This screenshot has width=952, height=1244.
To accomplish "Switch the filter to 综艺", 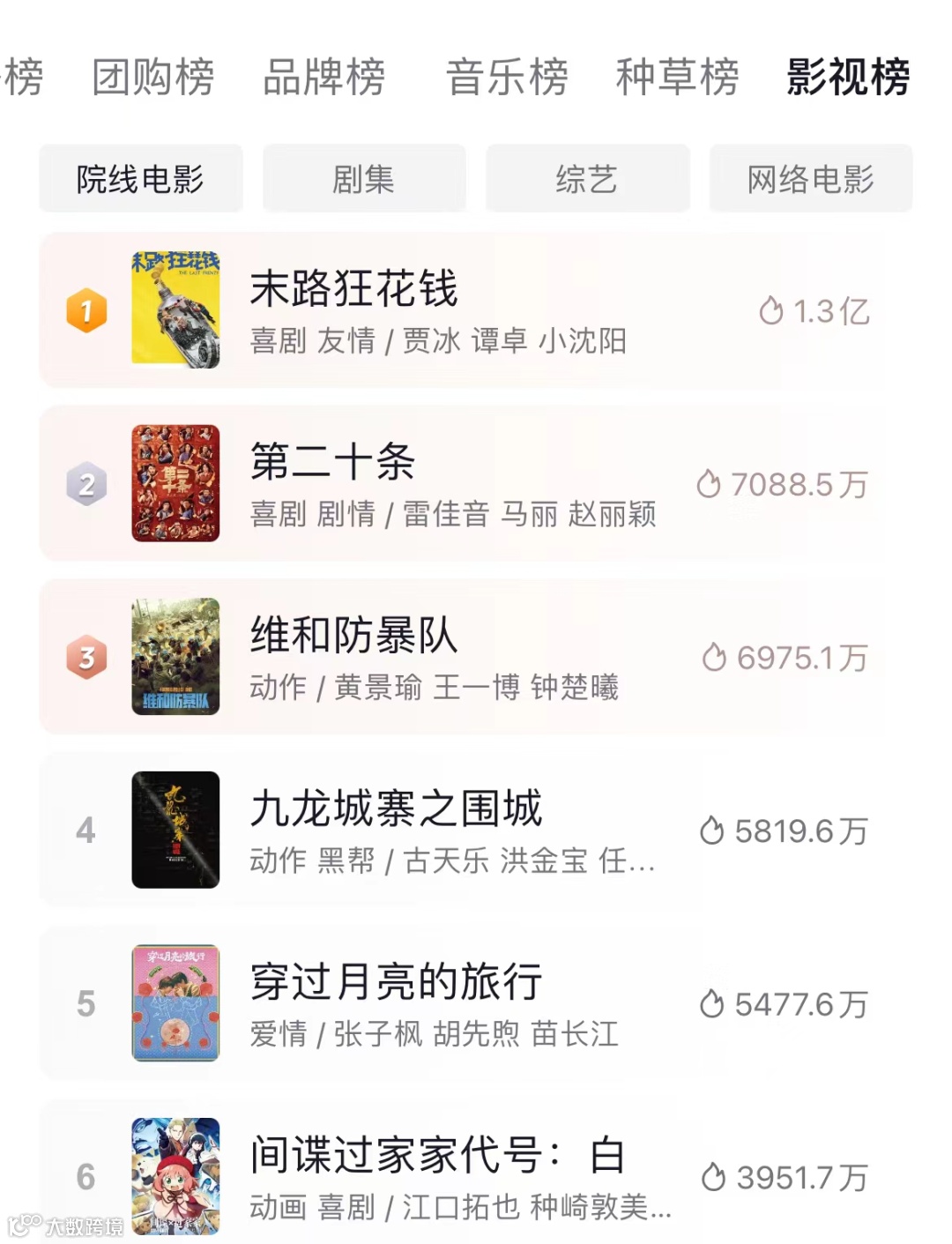I will pos(587,179).
